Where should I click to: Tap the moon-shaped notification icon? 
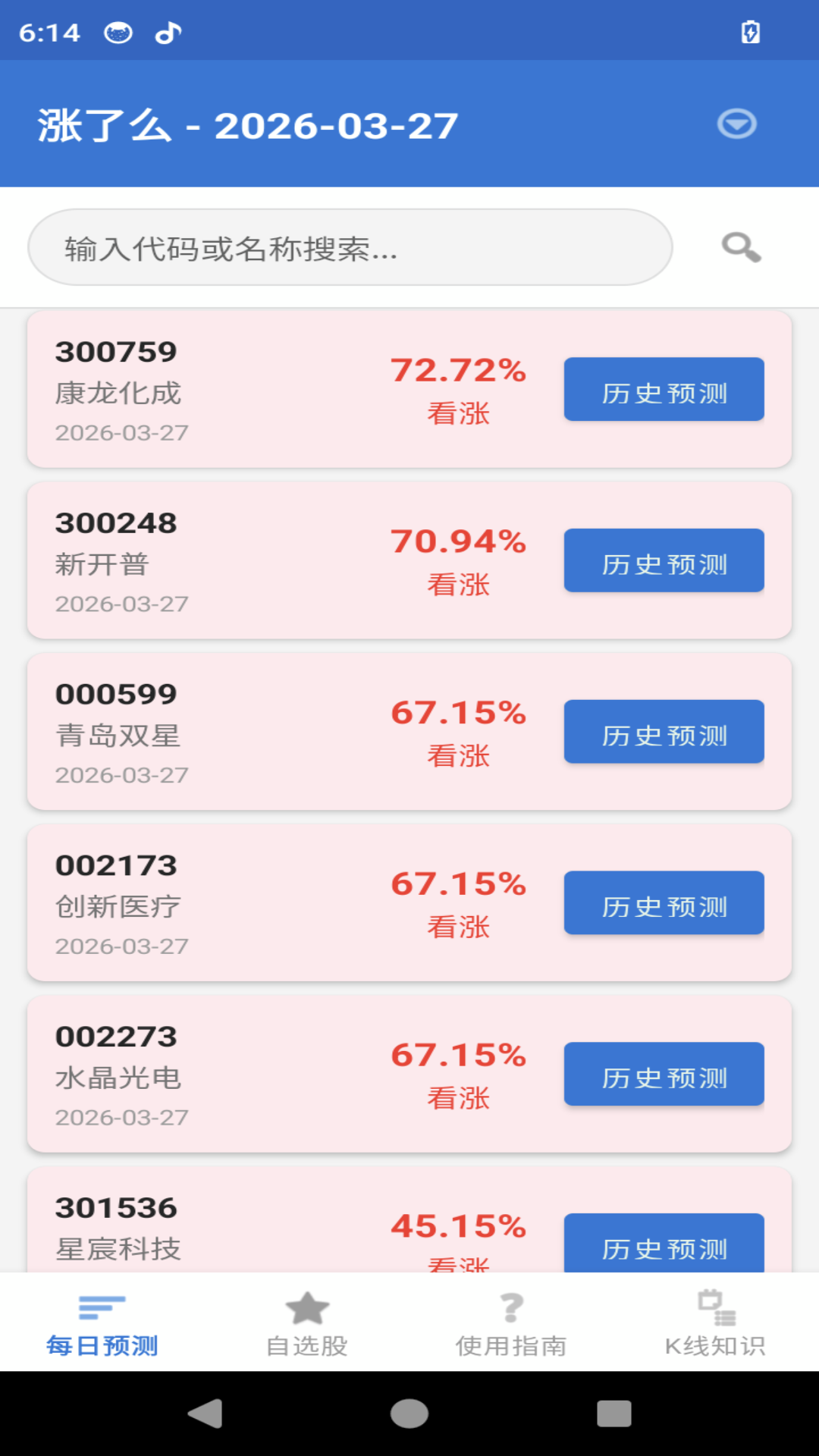pyautogui.click(x=120, y=31)
